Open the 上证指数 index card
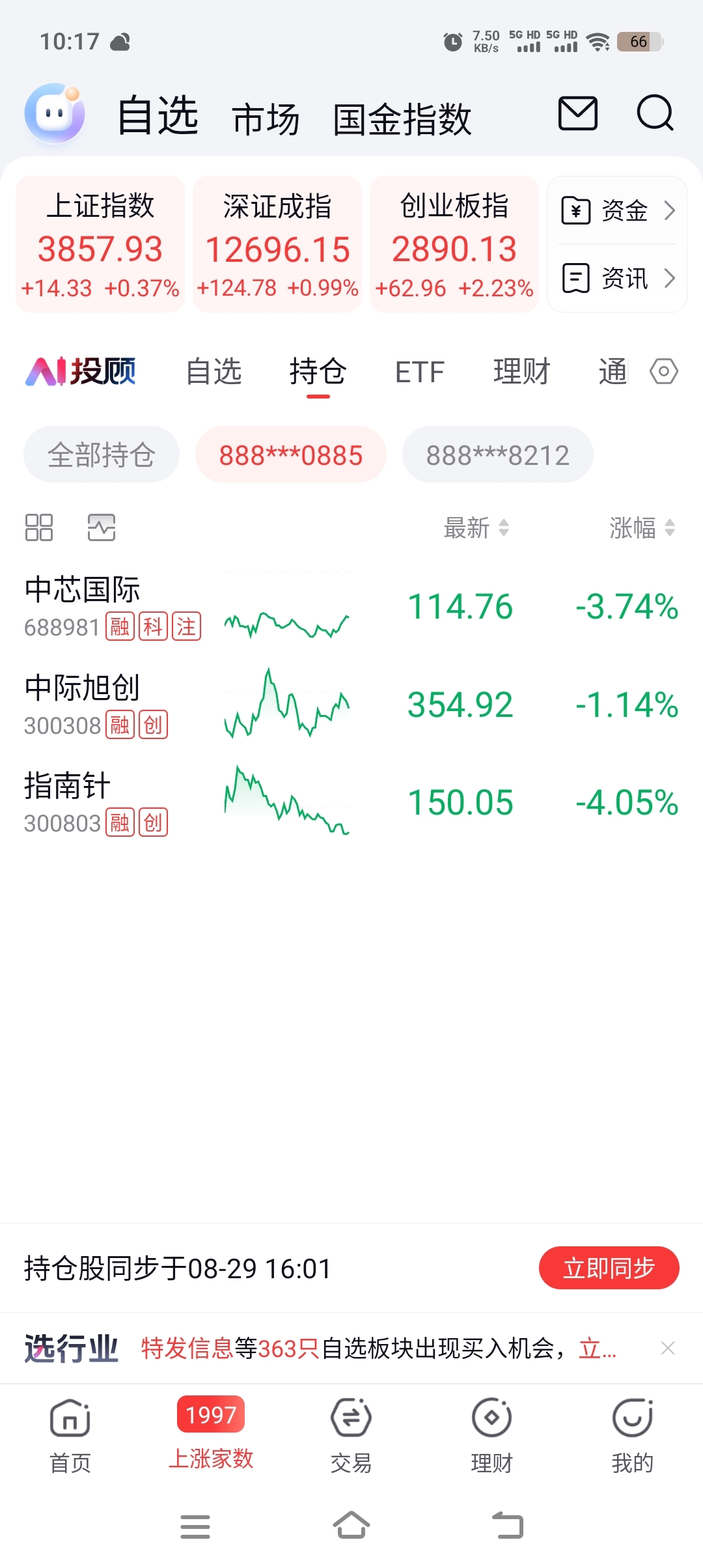Viewport: 703px width, 1568px height. (100, 244)
